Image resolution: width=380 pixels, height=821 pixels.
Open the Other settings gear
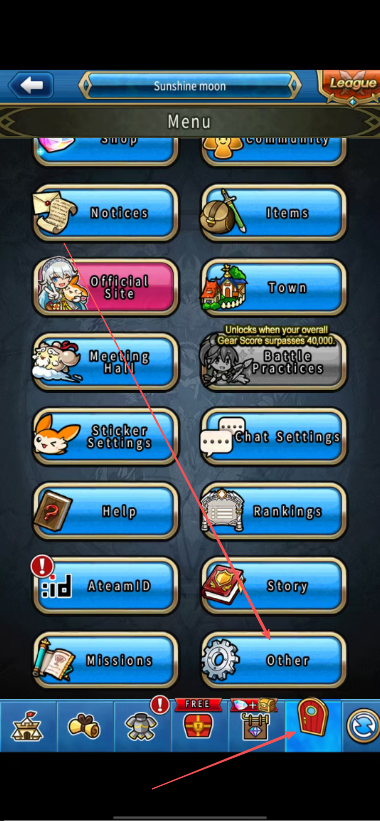(x=274, y=660)
